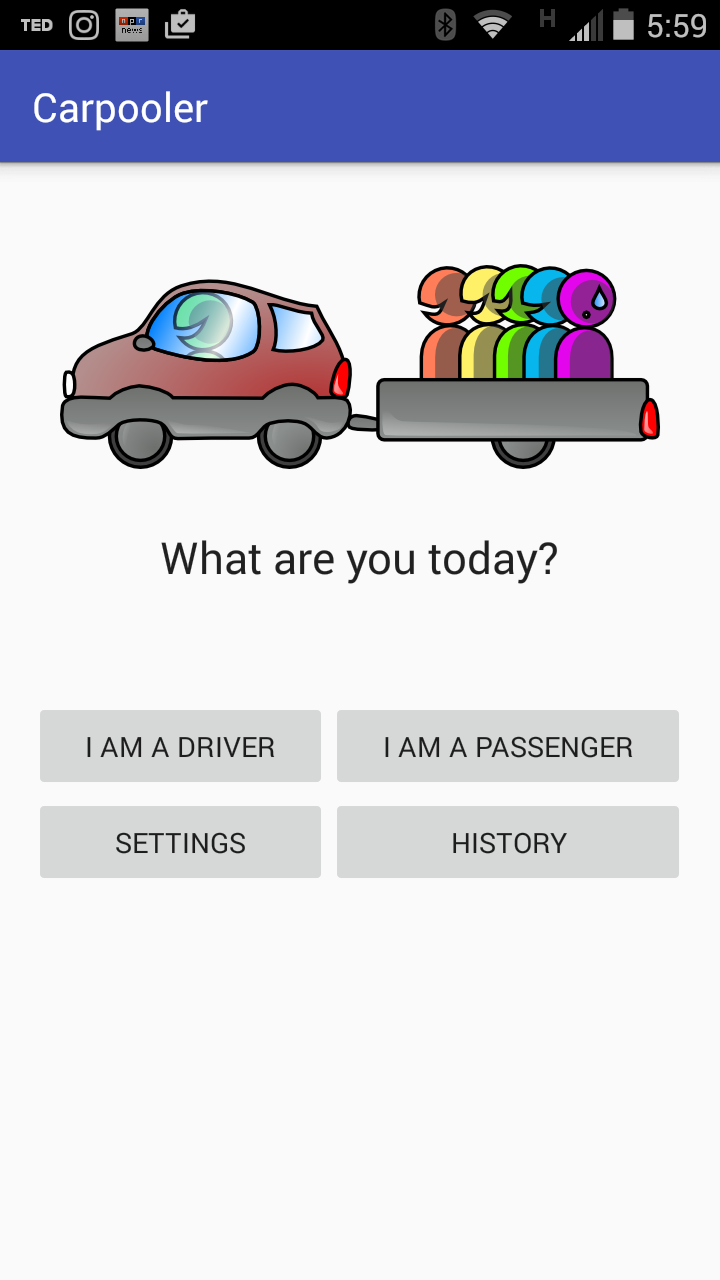View the carpool History

(508, 842)
